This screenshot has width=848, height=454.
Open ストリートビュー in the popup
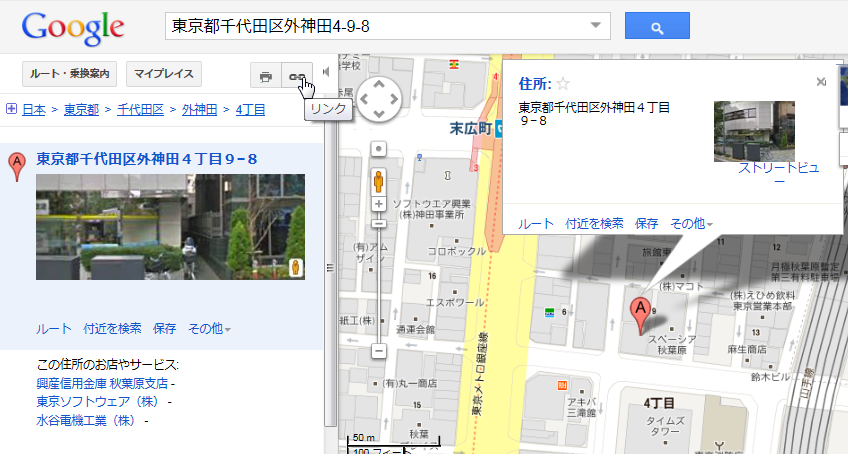(x=778, y=173)
